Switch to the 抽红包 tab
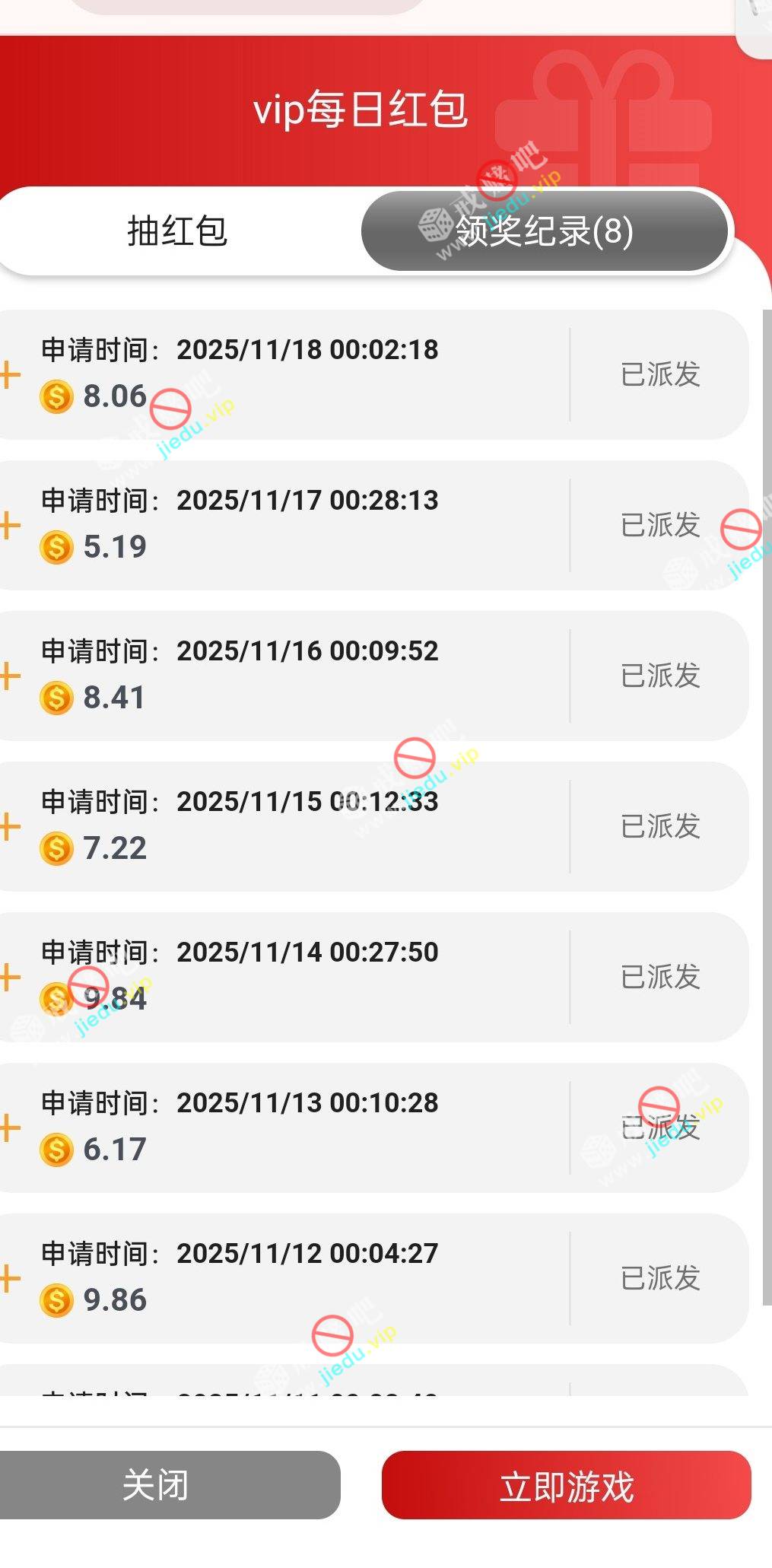 (x=177, y=231)
